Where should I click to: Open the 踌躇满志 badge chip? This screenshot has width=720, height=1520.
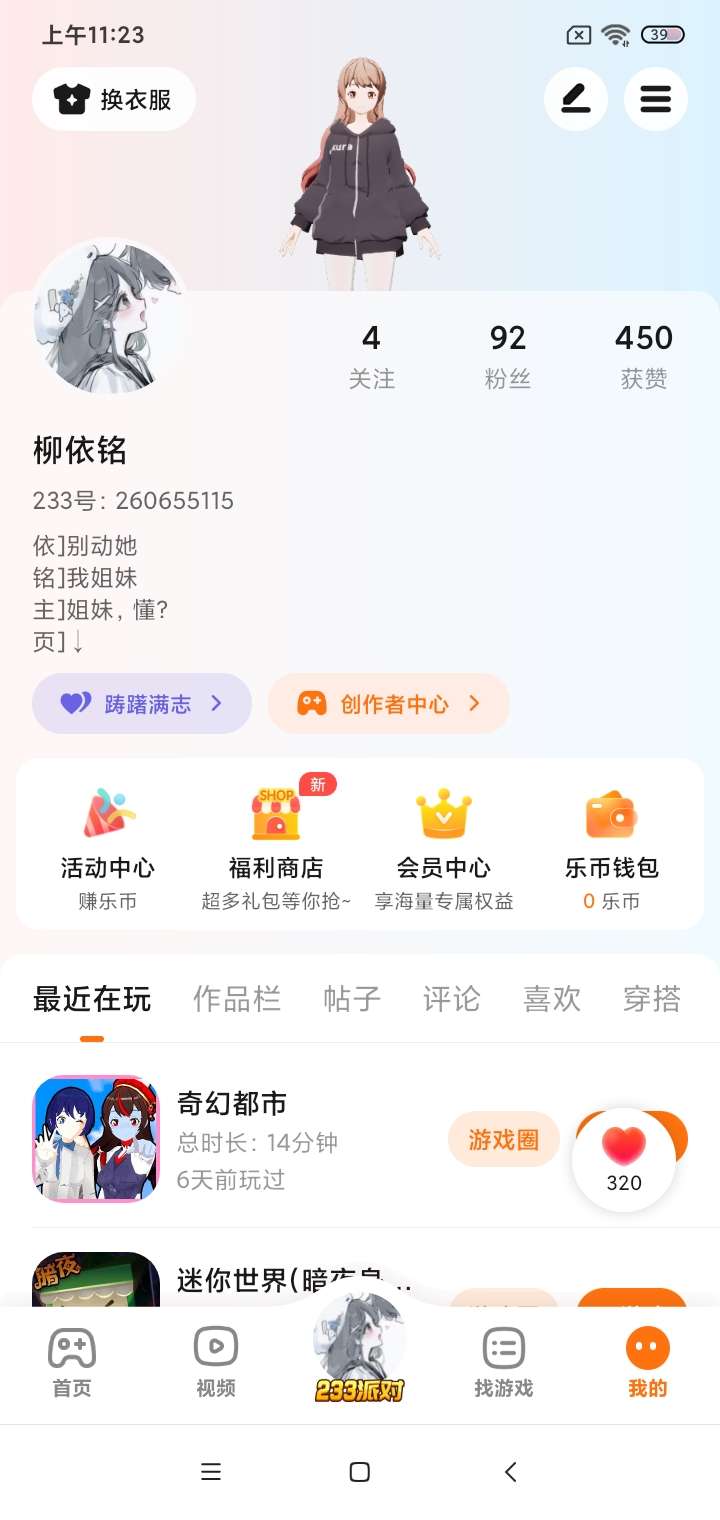pyautogui.click(x=141, y=704)
